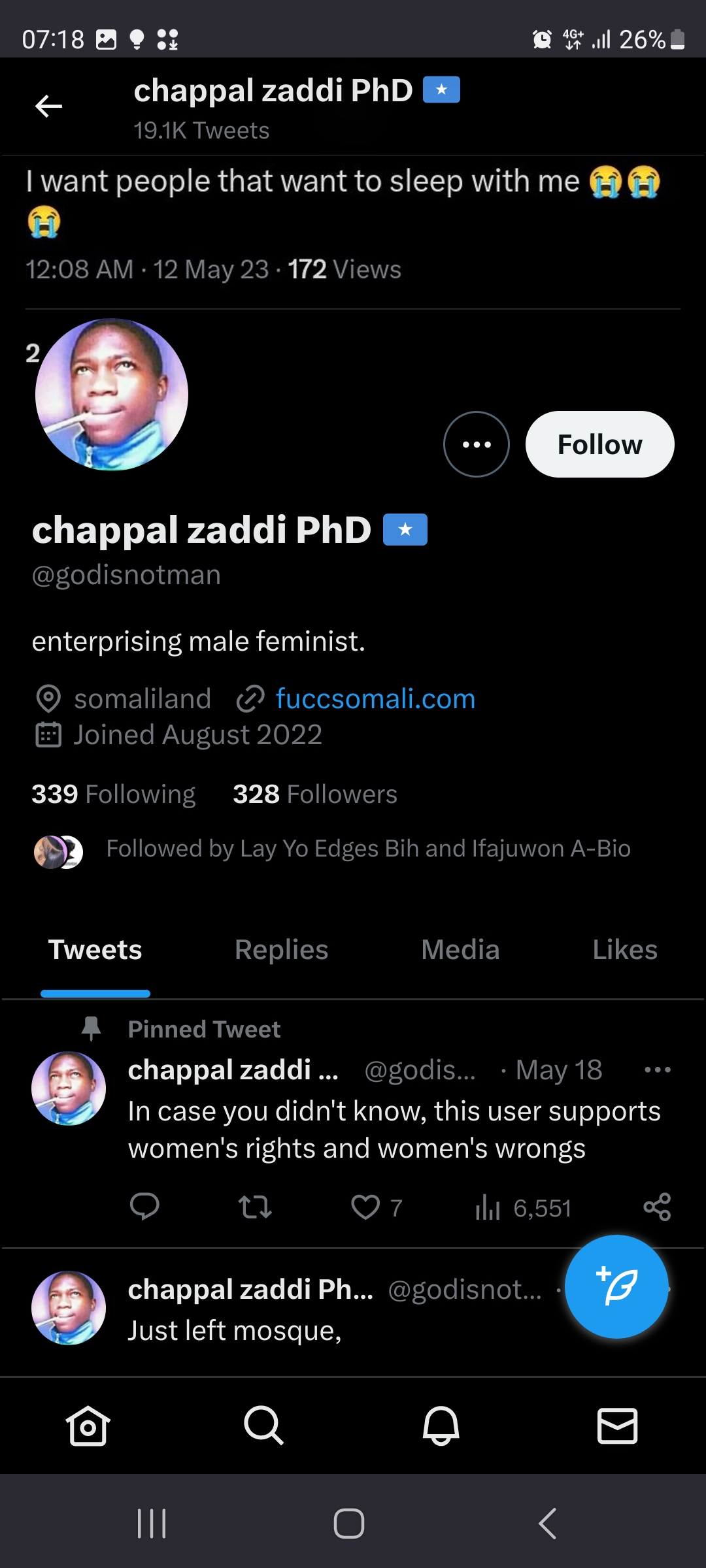Follow chappal zaddi PhD
The image size is (706, 1568).
pyautogui.click(x=599, y=444)
